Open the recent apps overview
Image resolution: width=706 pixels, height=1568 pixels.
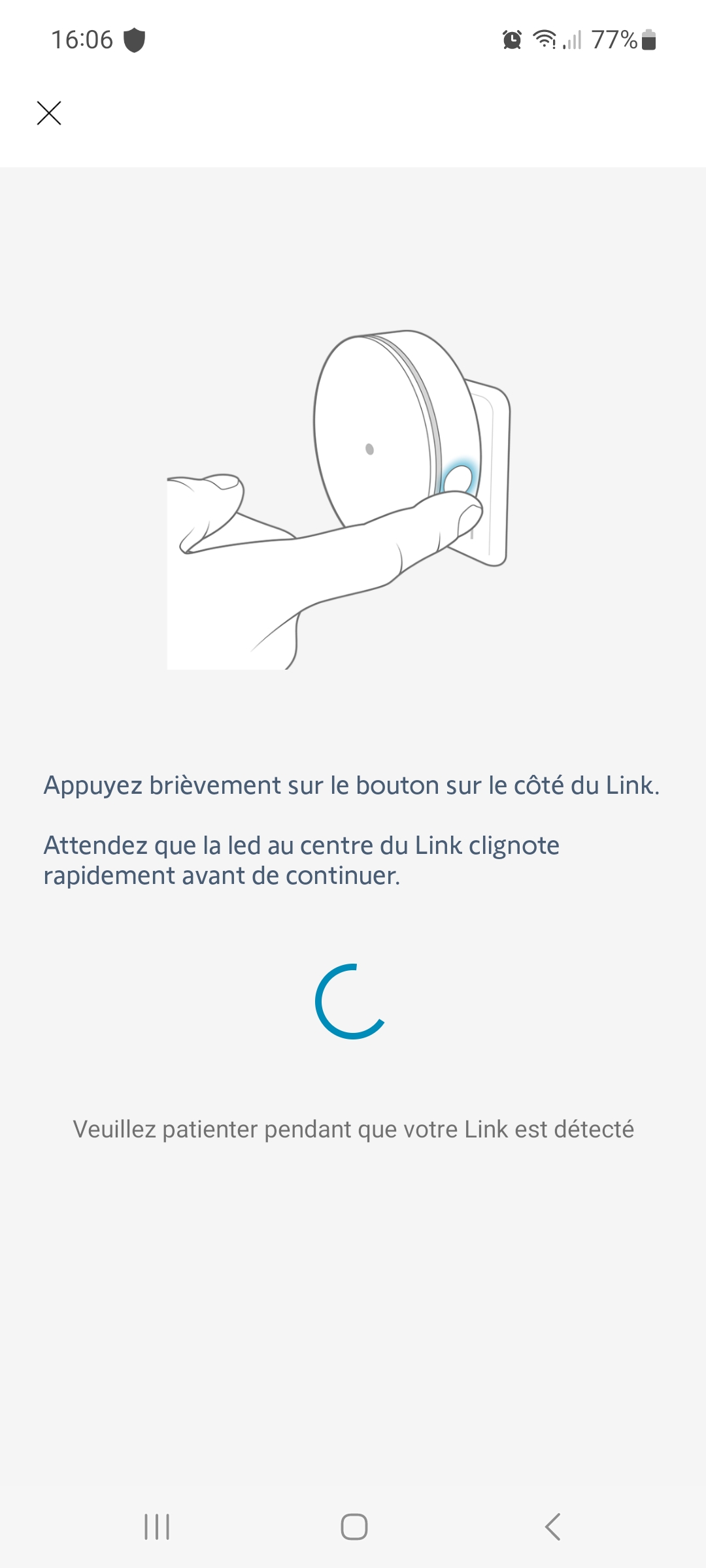pyautogui.click(x=157, y=1527)
